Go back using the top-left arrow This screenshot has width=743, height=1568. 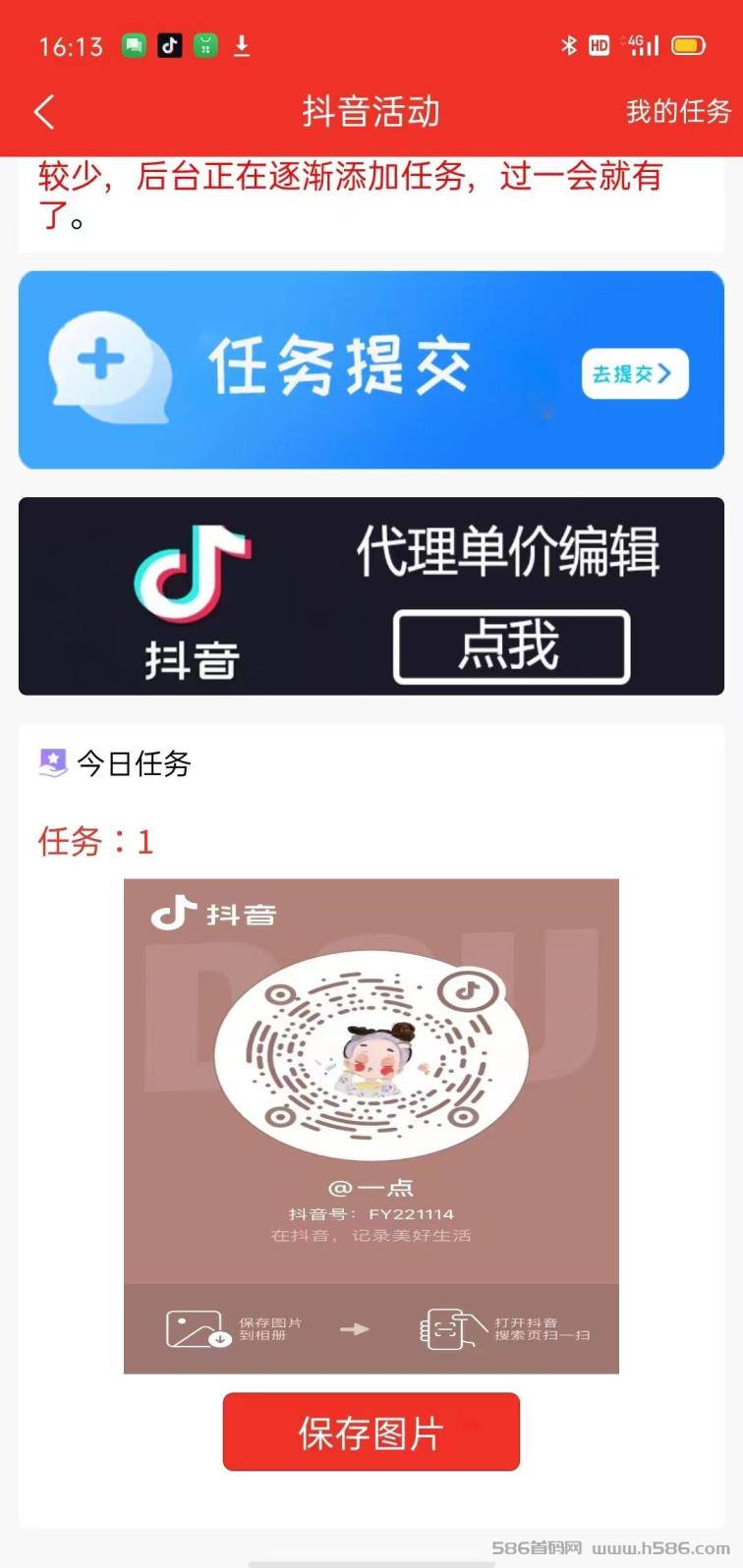[44, 112]
